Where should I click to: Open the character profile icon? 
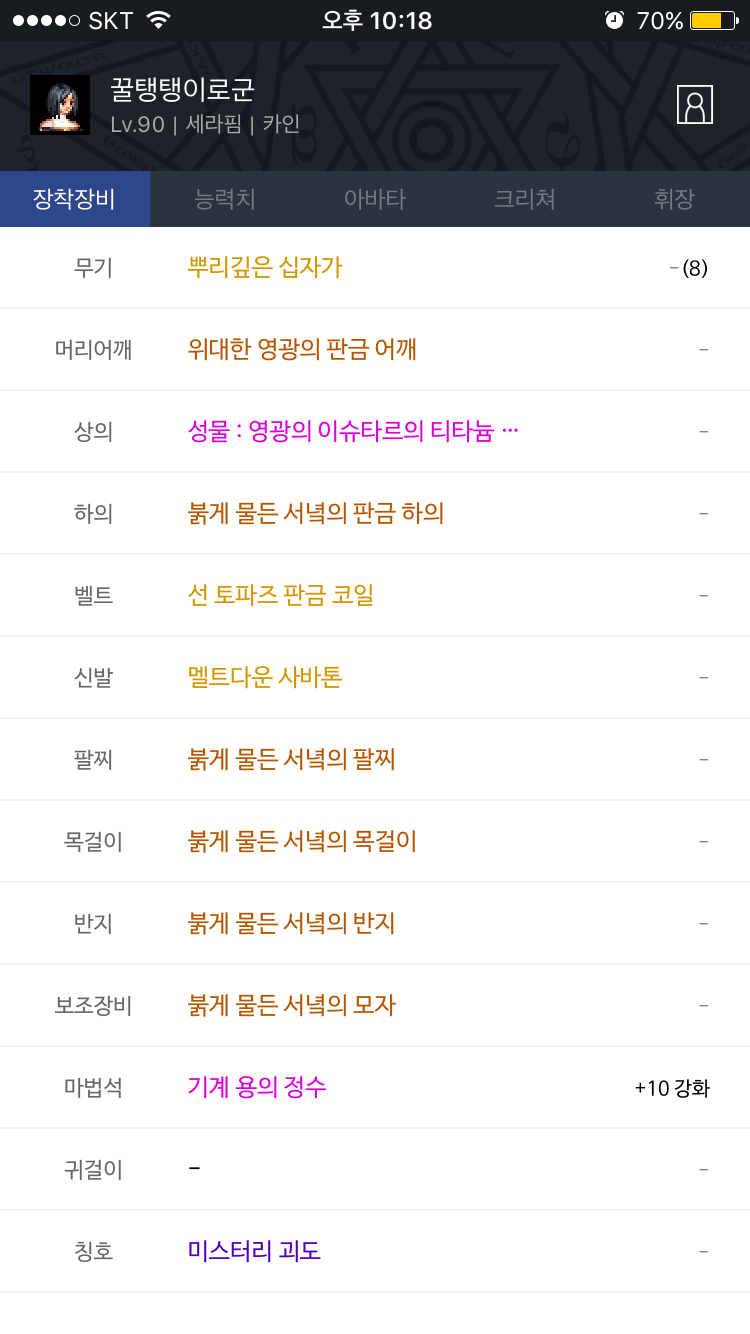coord(694,105)
